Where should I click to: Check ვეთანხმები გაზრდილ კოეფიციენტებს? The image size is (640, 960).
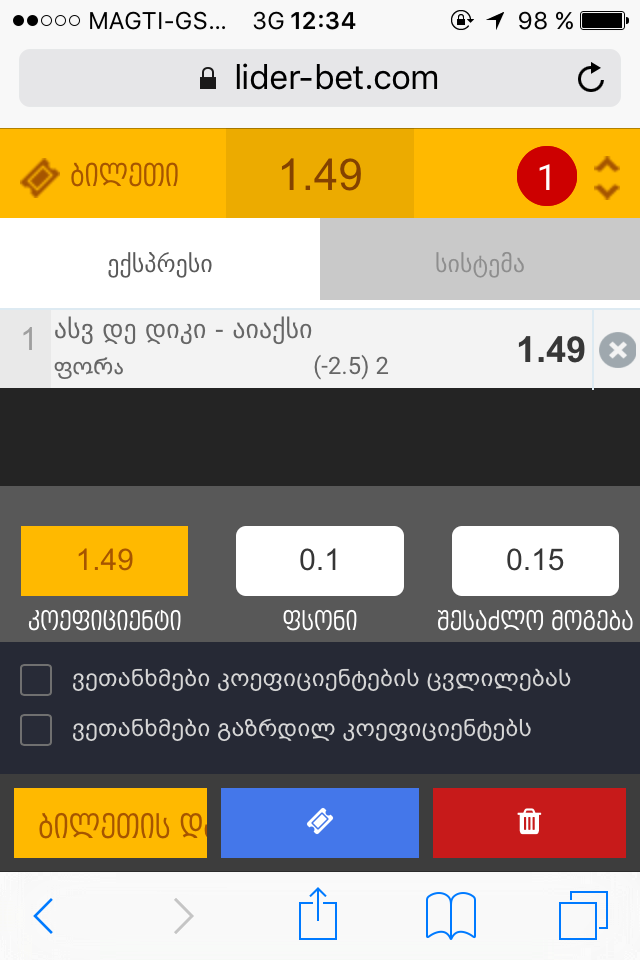coord(37,730)
